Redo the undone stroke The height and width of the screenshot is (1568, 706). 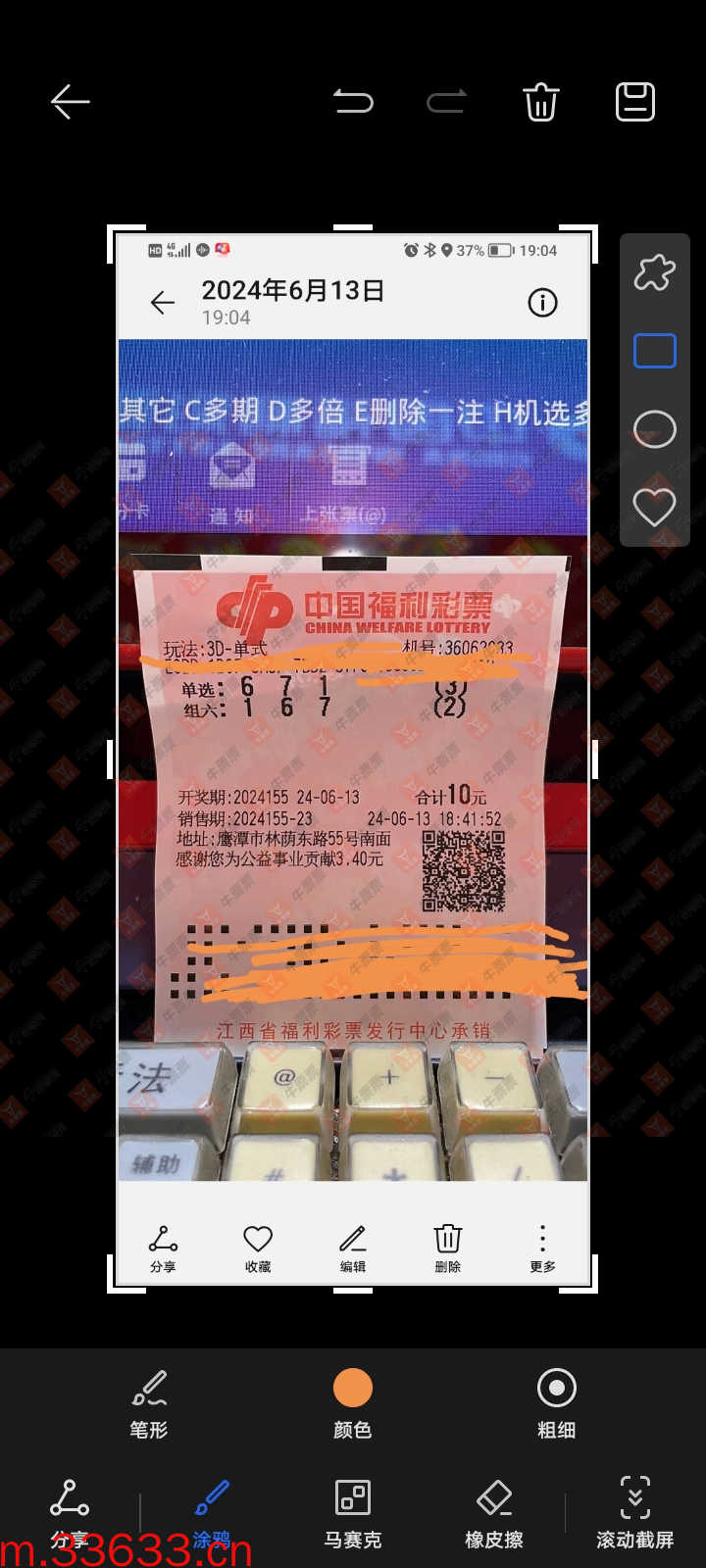(446, 102)
